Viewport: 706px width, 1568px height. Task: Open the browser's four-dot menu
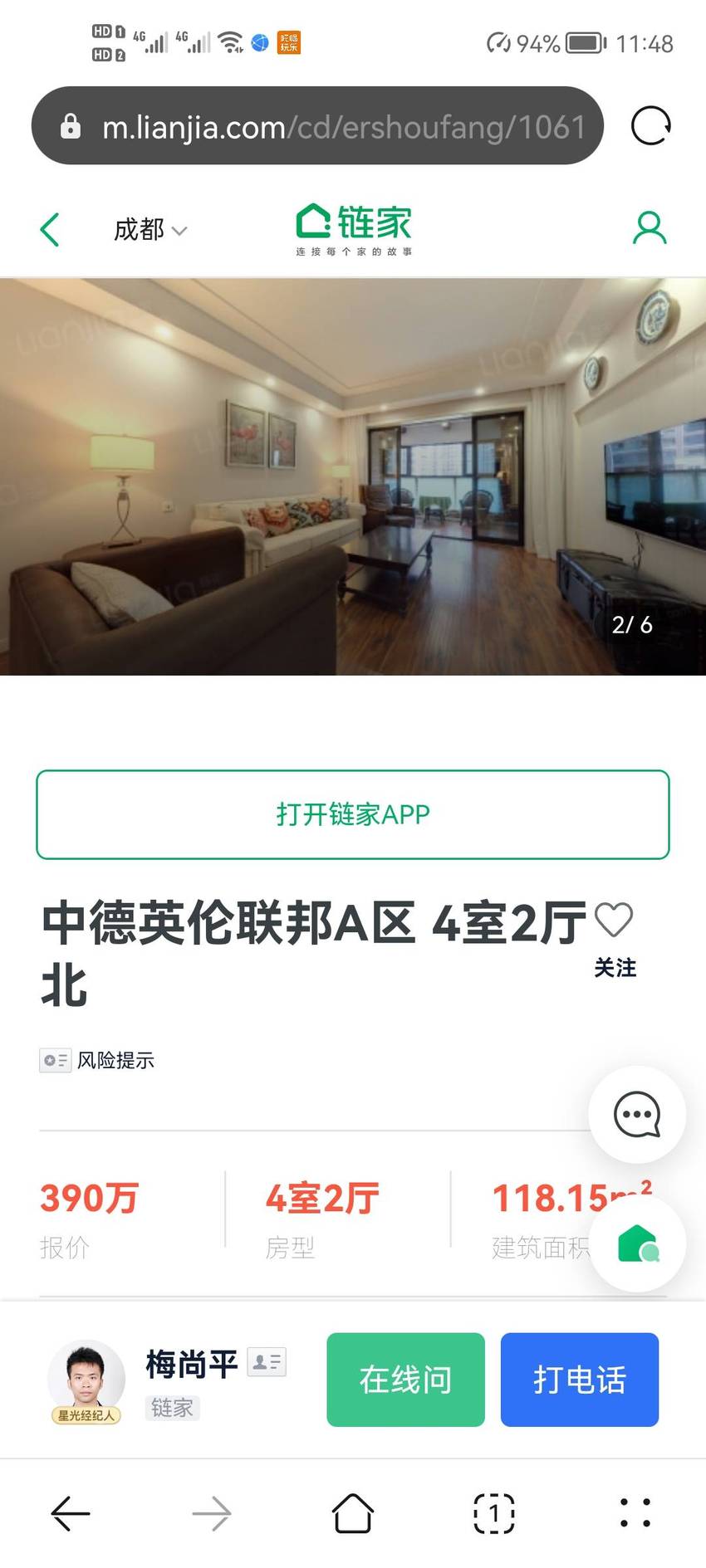click(635, 1513)
